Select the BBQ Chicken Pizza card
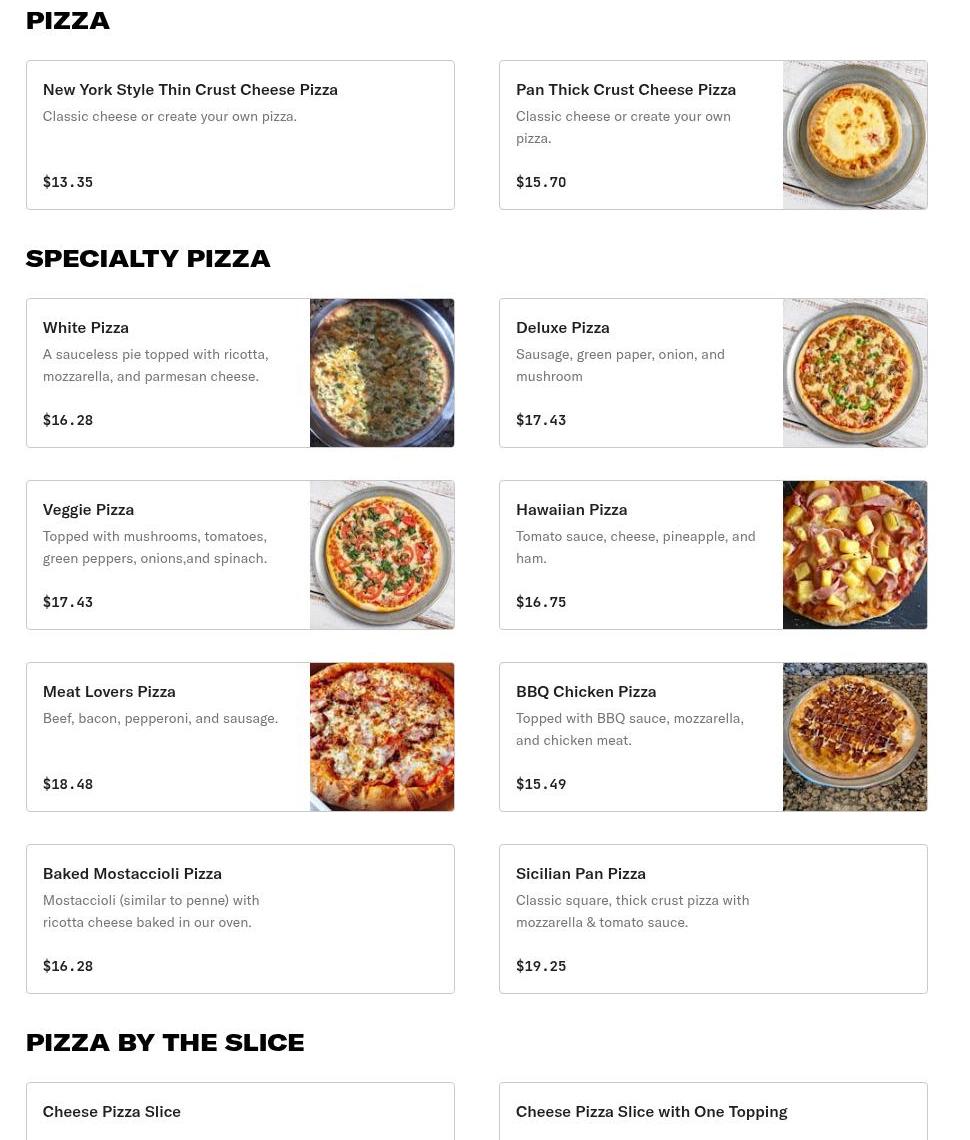970x1140 pixels. (x=712, y=737)
